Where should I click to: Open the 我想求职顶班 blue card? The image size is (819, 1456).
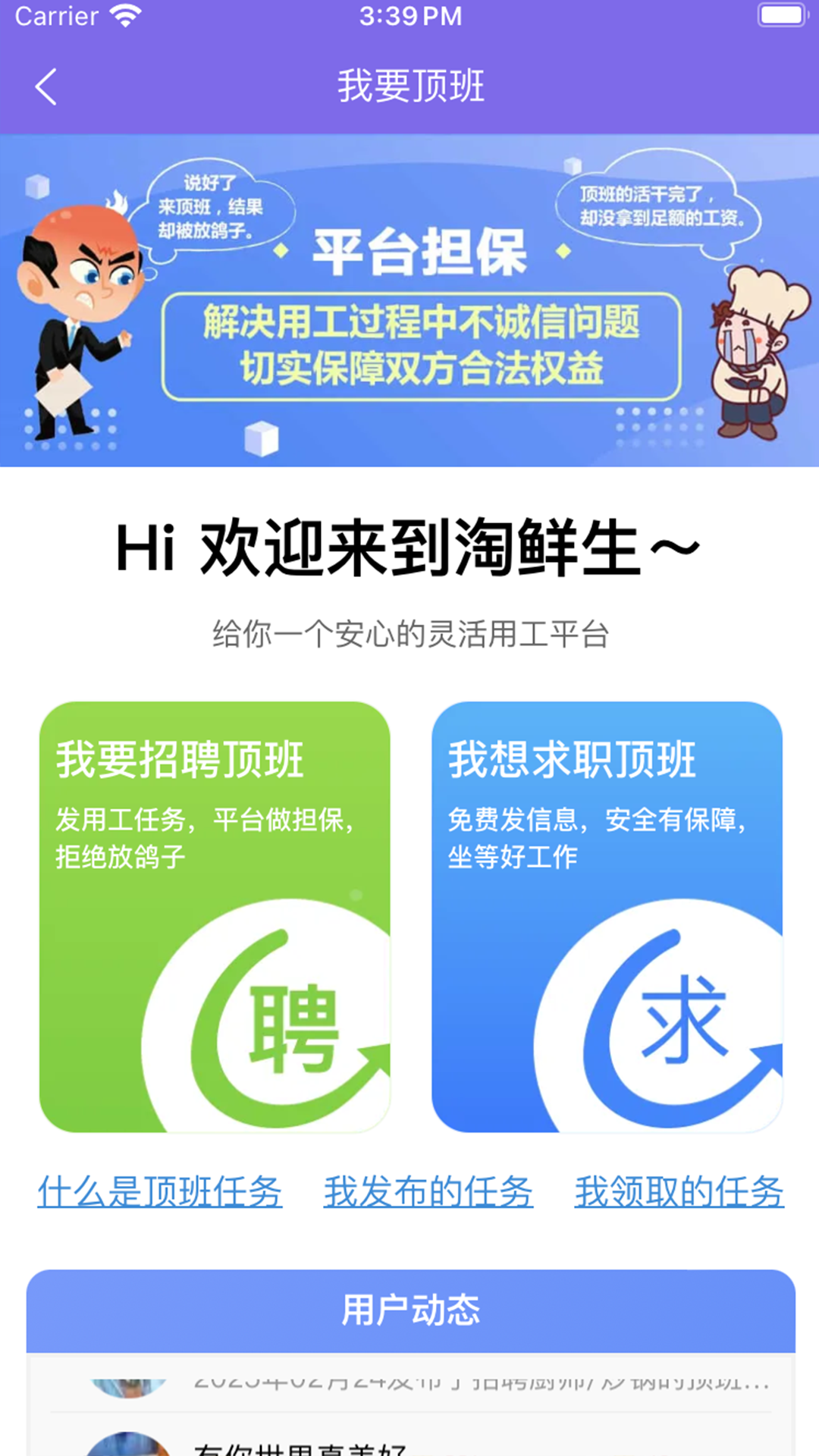point(607,910)
